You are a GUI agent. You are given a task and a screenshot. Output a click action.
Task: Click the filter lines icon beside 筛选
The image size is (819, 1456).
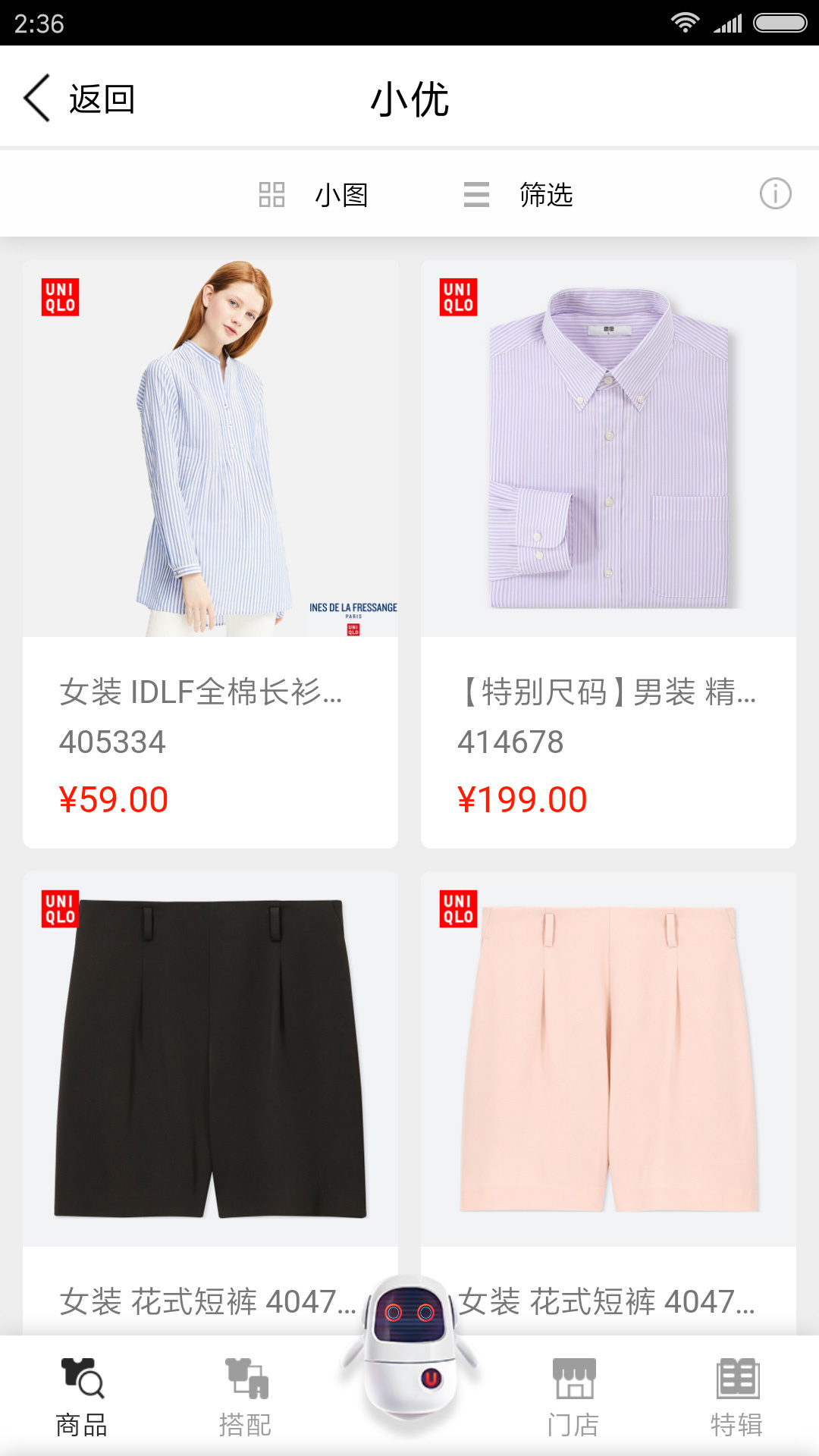(476, 195)
